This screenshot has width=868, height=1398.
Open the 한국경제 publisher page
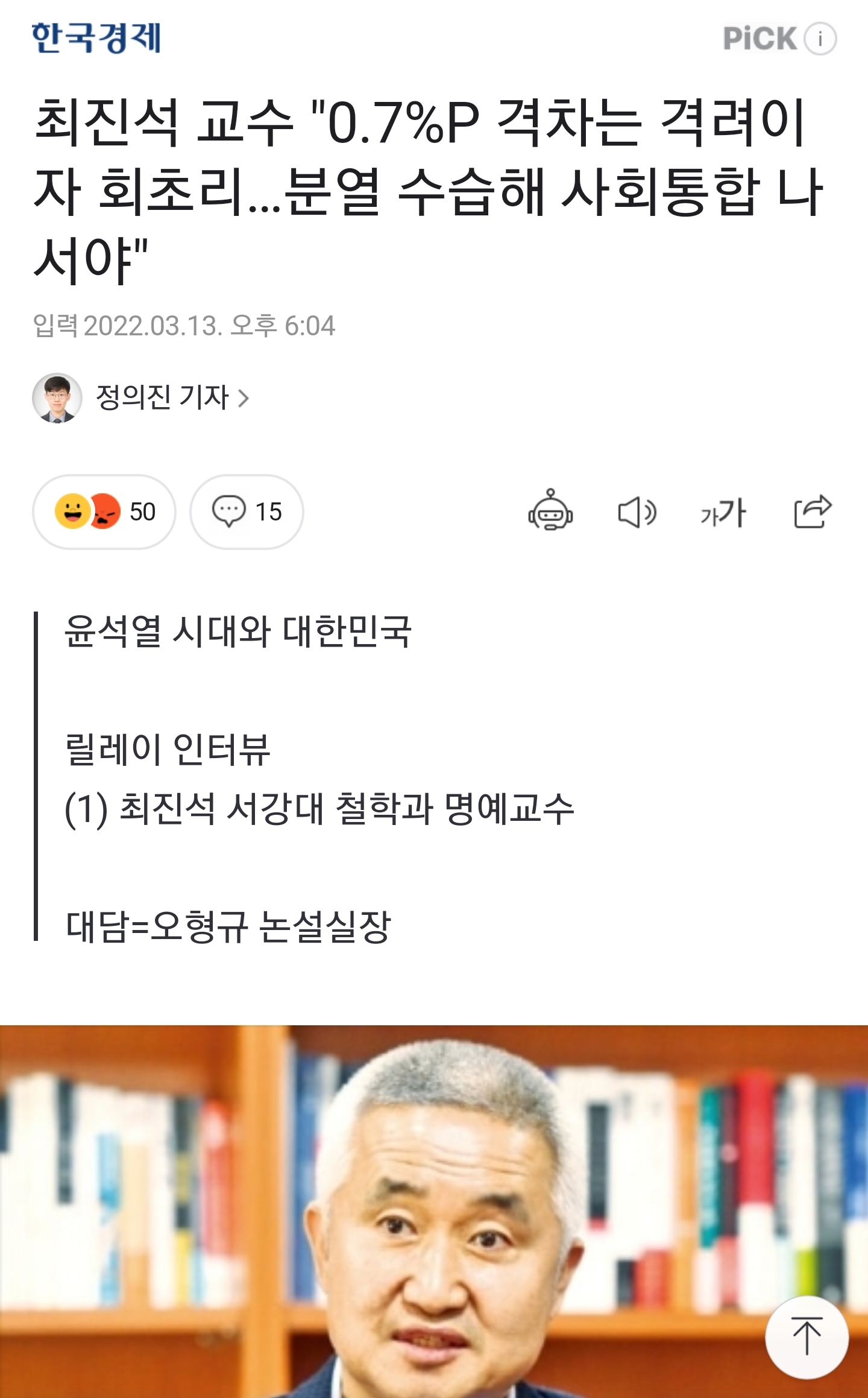point(96,38)
